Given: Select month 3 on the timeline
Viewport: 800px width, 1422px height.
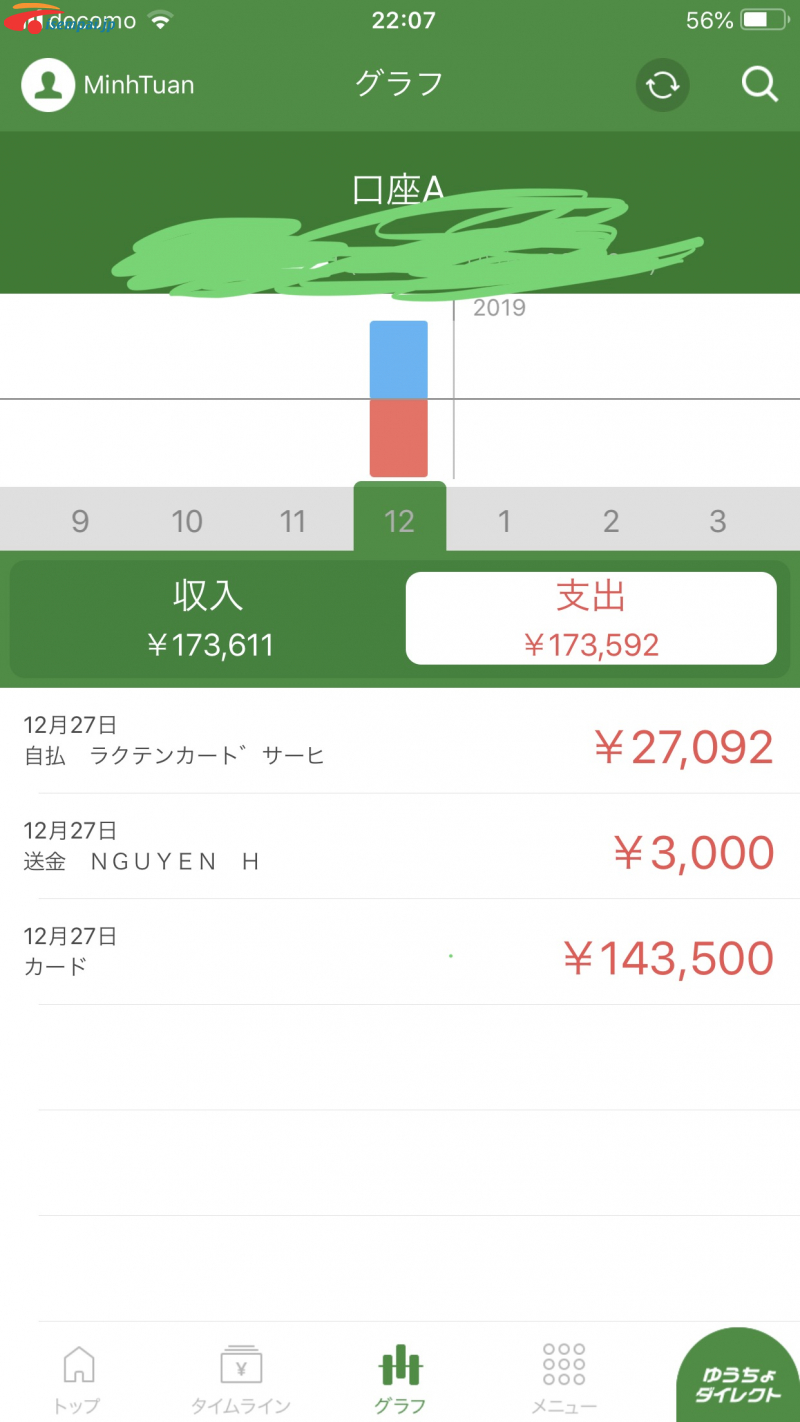Looking at the screenshot, I should (x=717, y=521).
